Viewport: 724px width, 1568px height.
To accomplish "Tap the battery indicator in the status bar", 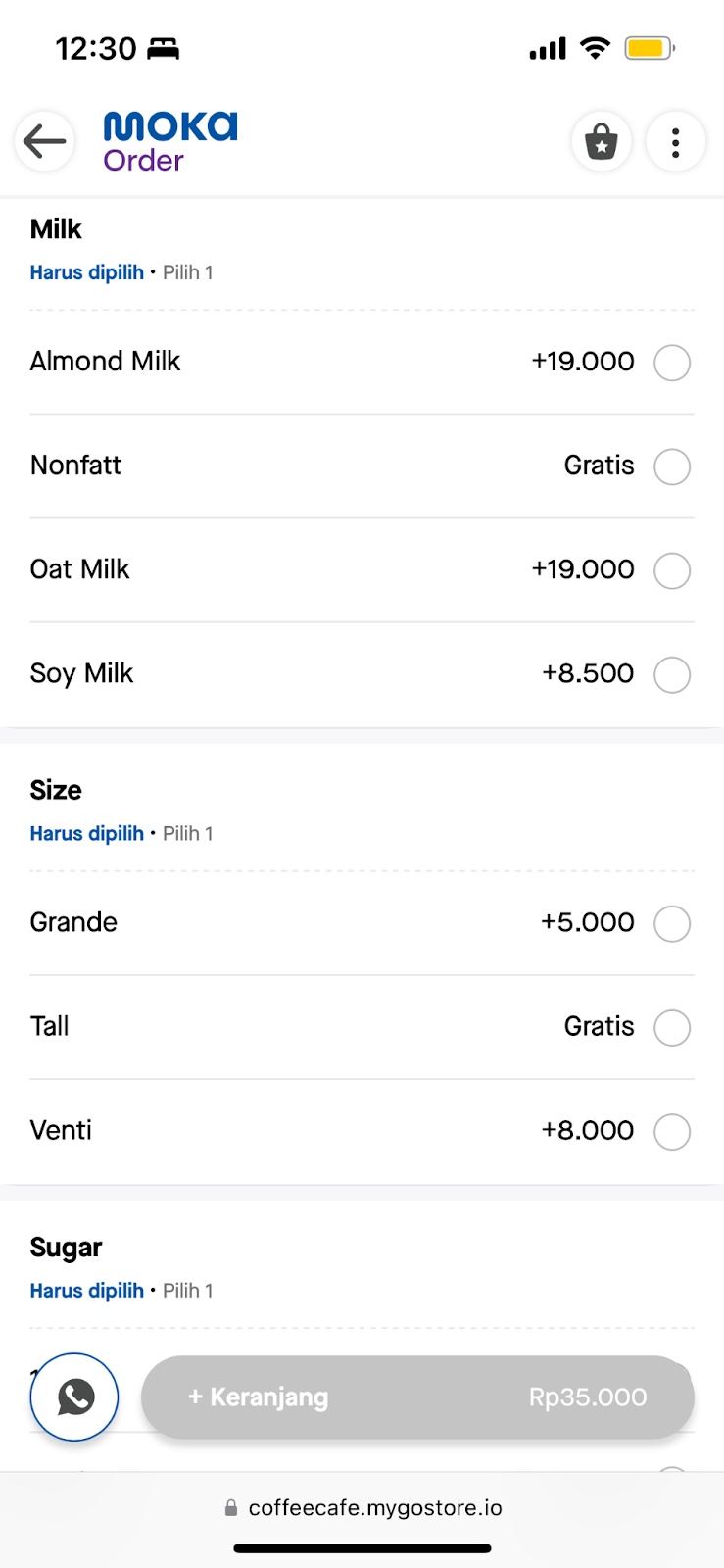I will (x=648, y=47).
